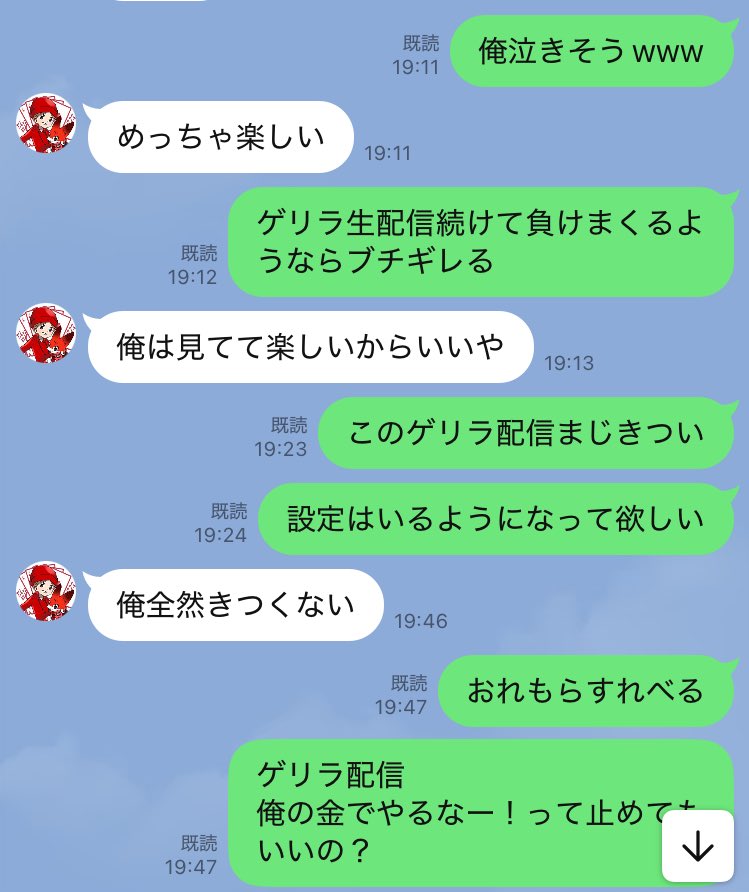The height and width of the screenshot is (892, 749).
Task: View profile from avatar beside "俺全然きつくない"
Action: coord(46,592)
